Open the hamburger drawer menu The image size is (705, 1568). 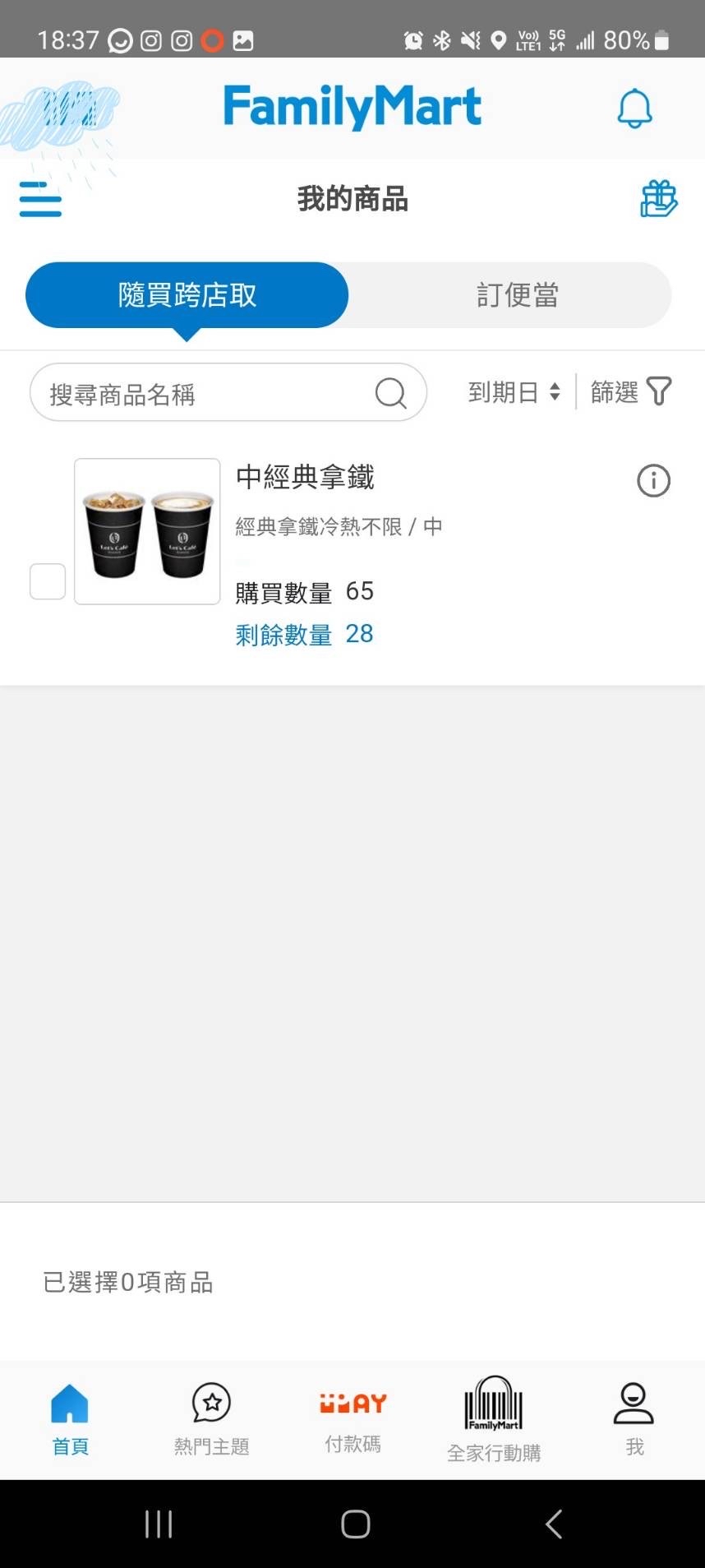[40, 200]
